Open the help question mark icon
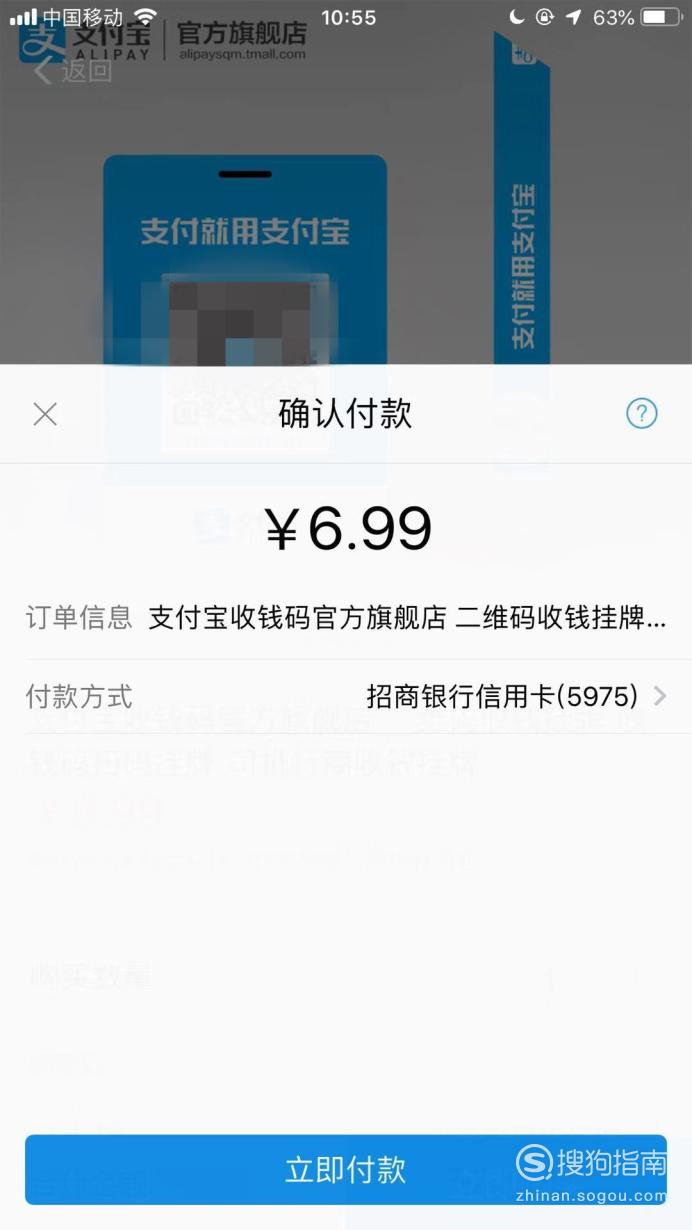Screen dimensions: 692x1230 (x=641, y=413)
